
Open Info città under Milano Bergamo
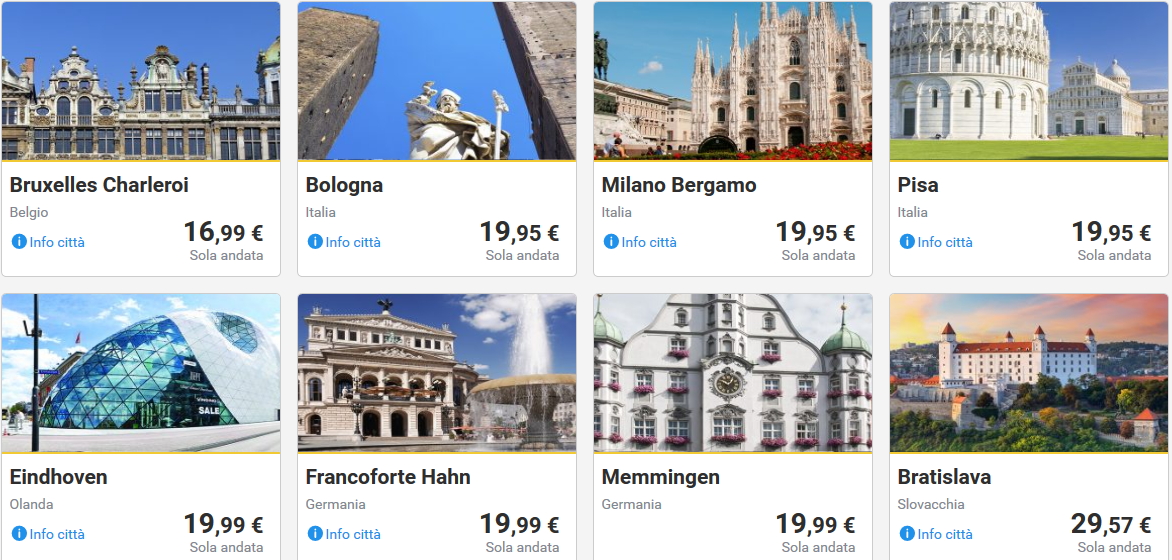[x=641, y=242]
